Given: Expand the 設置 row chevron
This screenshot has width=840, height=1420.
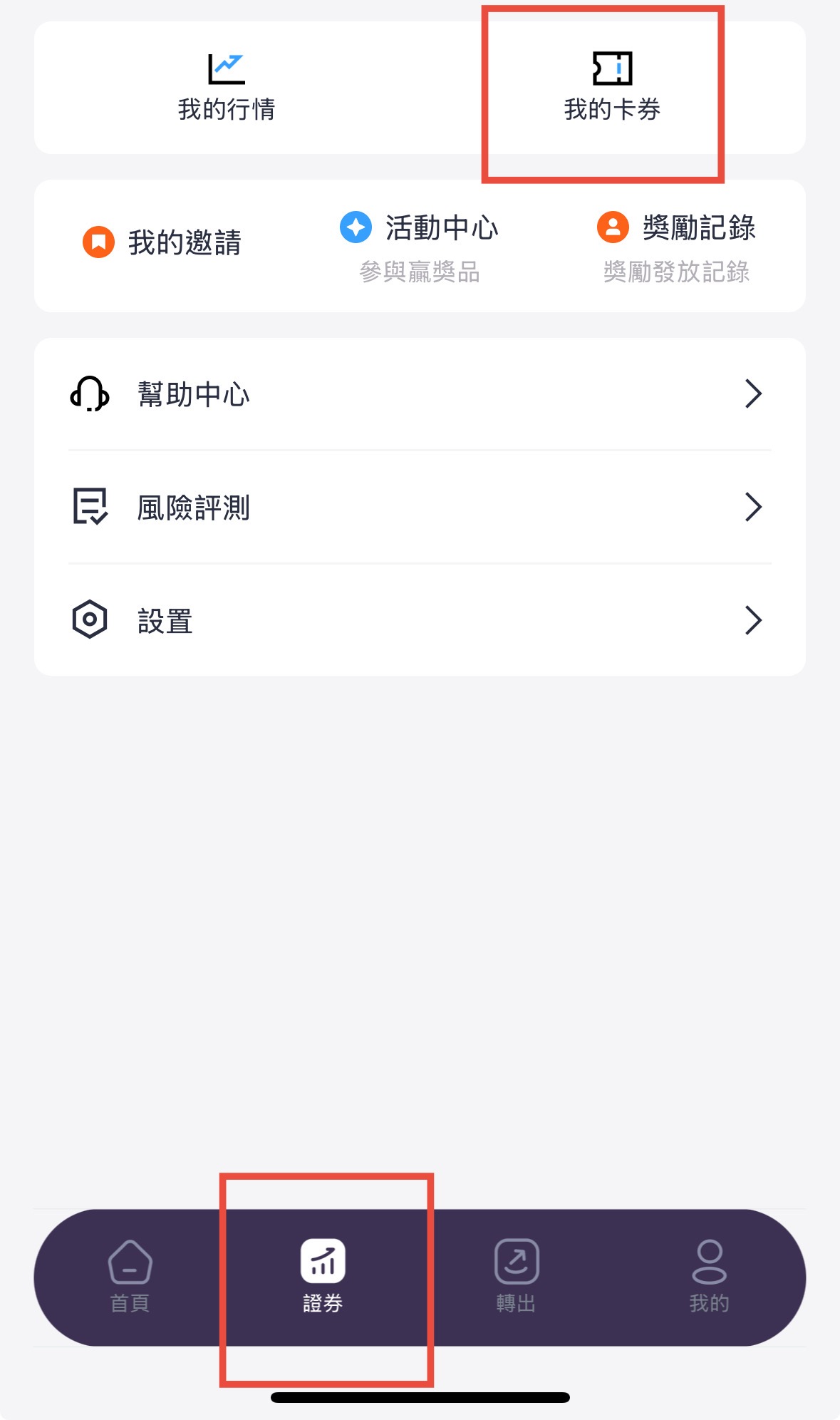Looking at the screenshot, I should [x=753, y=620].
